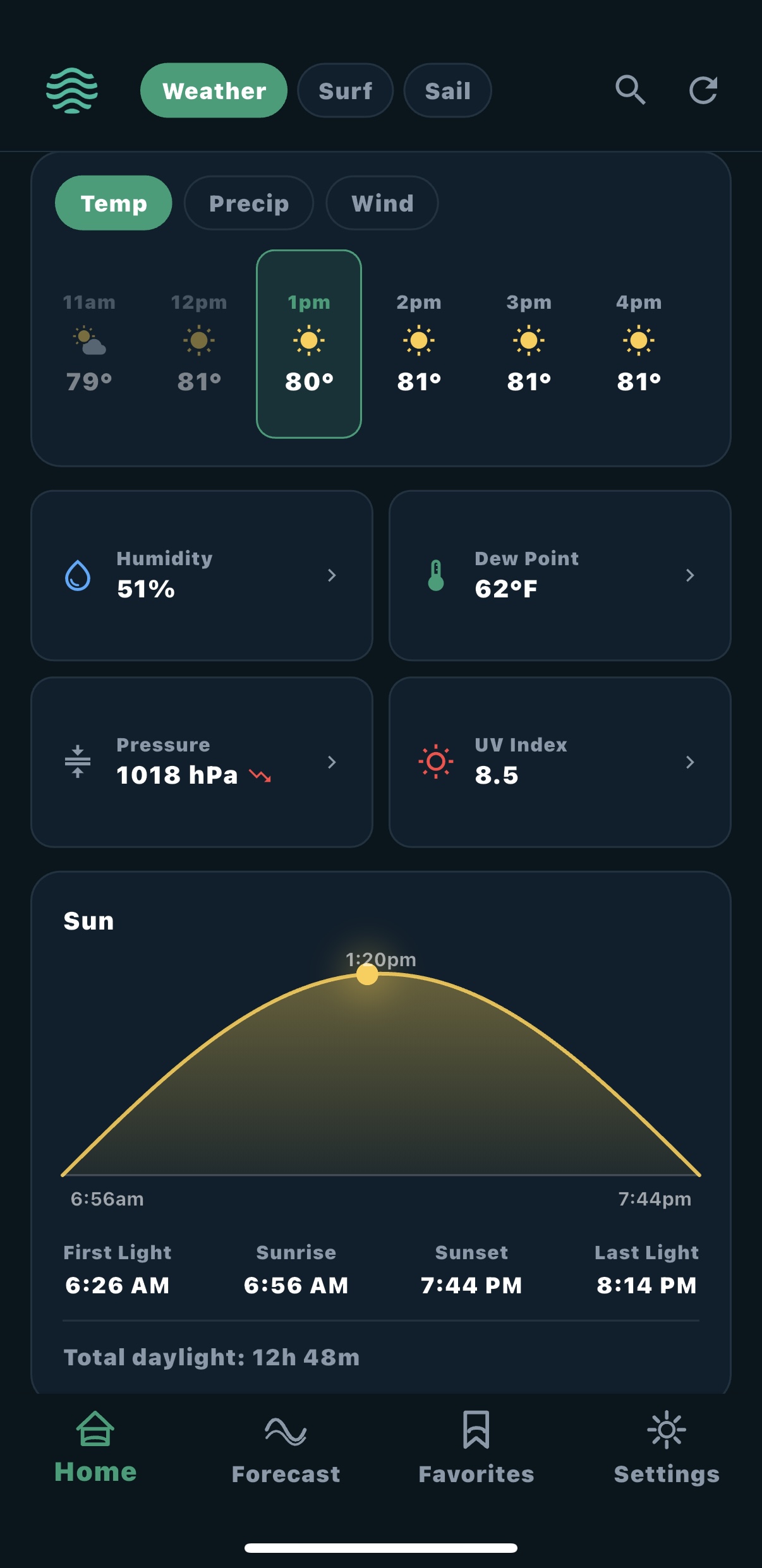Select the 11am hourly forecast

coord(89,344)
